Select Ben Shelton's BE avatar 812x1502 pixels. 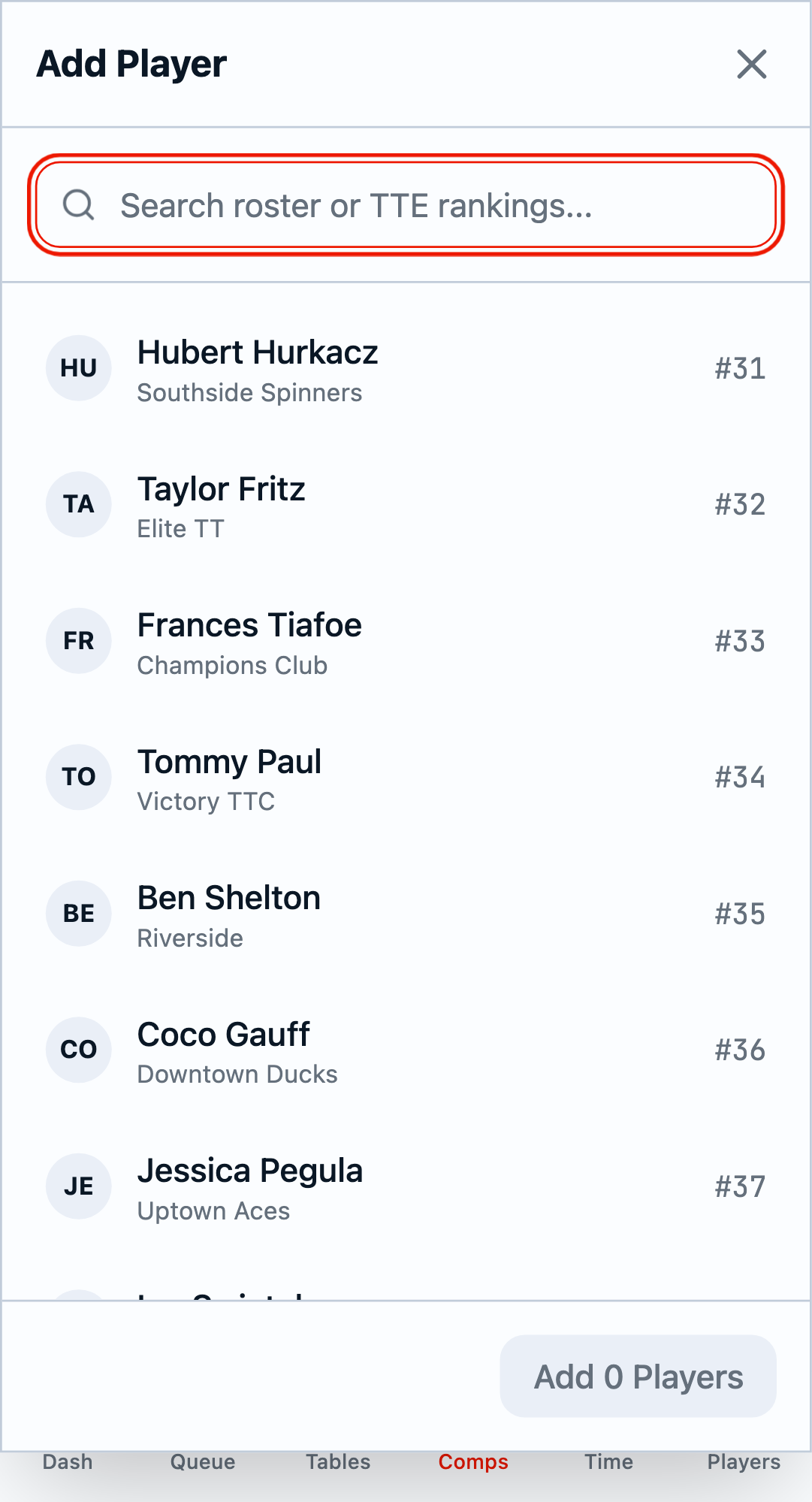pyautogui.click(x=78, y=914)
